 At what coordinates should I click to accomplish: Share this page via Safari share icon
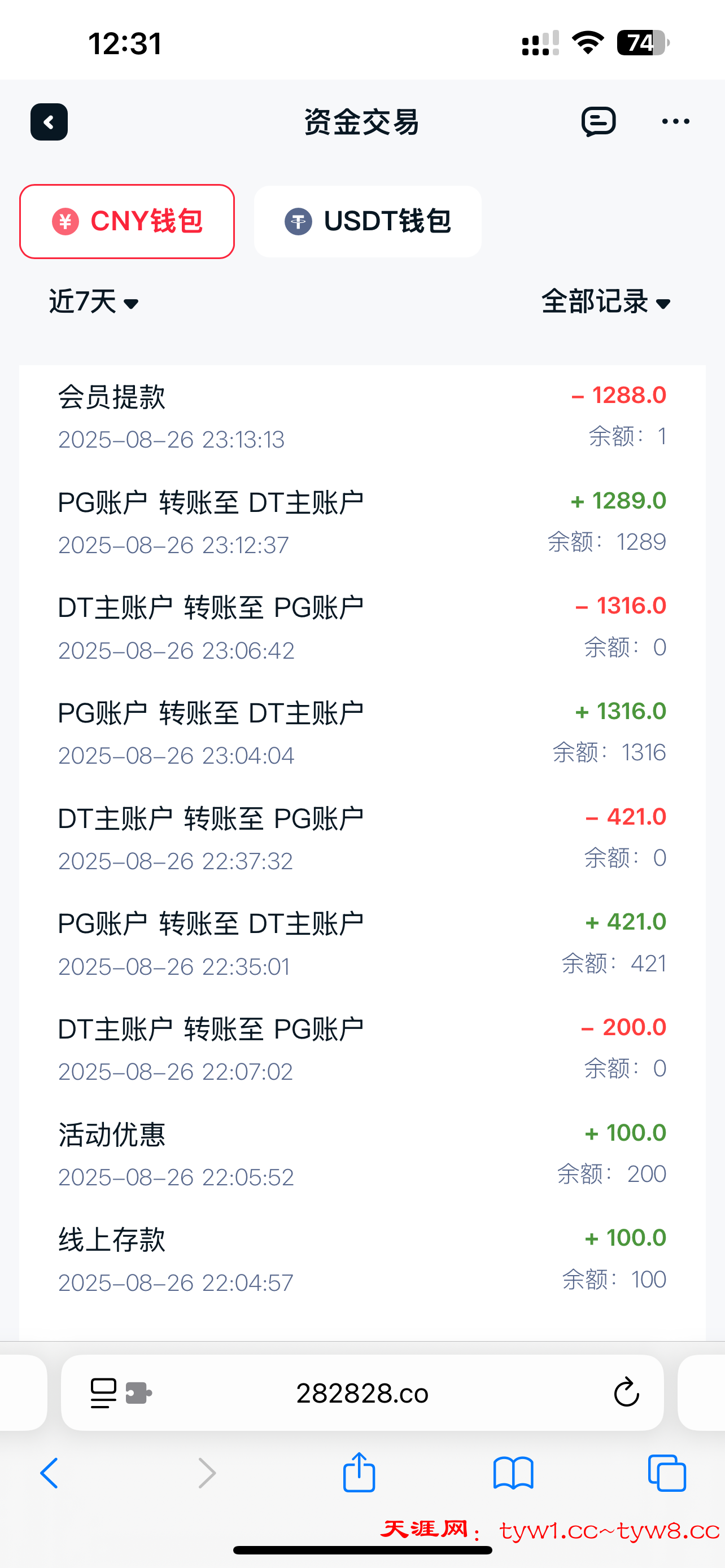tap(359, 1473)
